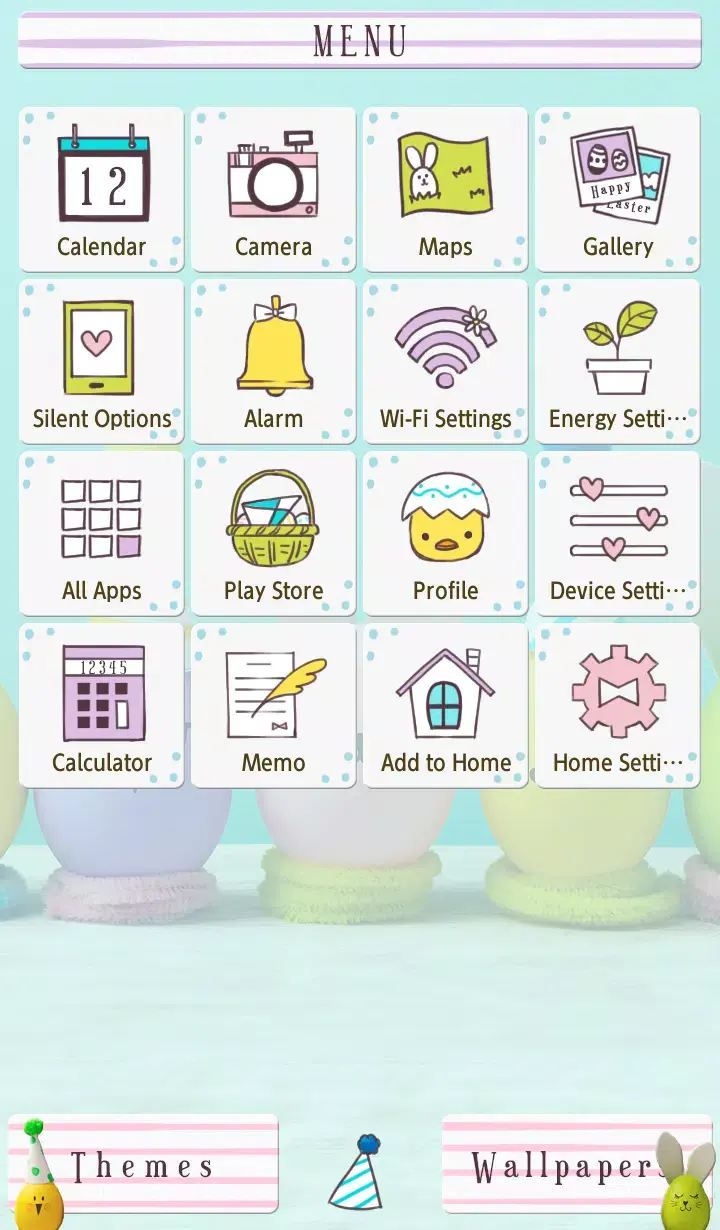Open Maps
The height and width of the screenshot is (1230, 720).
[x=445, y=188]
